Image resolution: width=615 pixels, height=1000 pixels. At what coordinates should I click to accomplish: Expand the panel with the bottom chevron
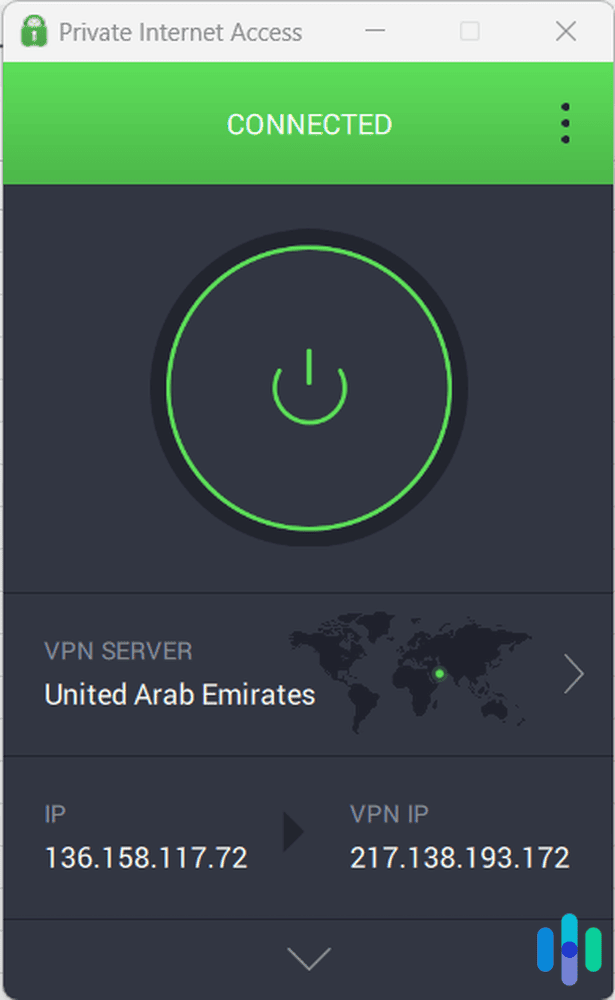click(308, 959)
